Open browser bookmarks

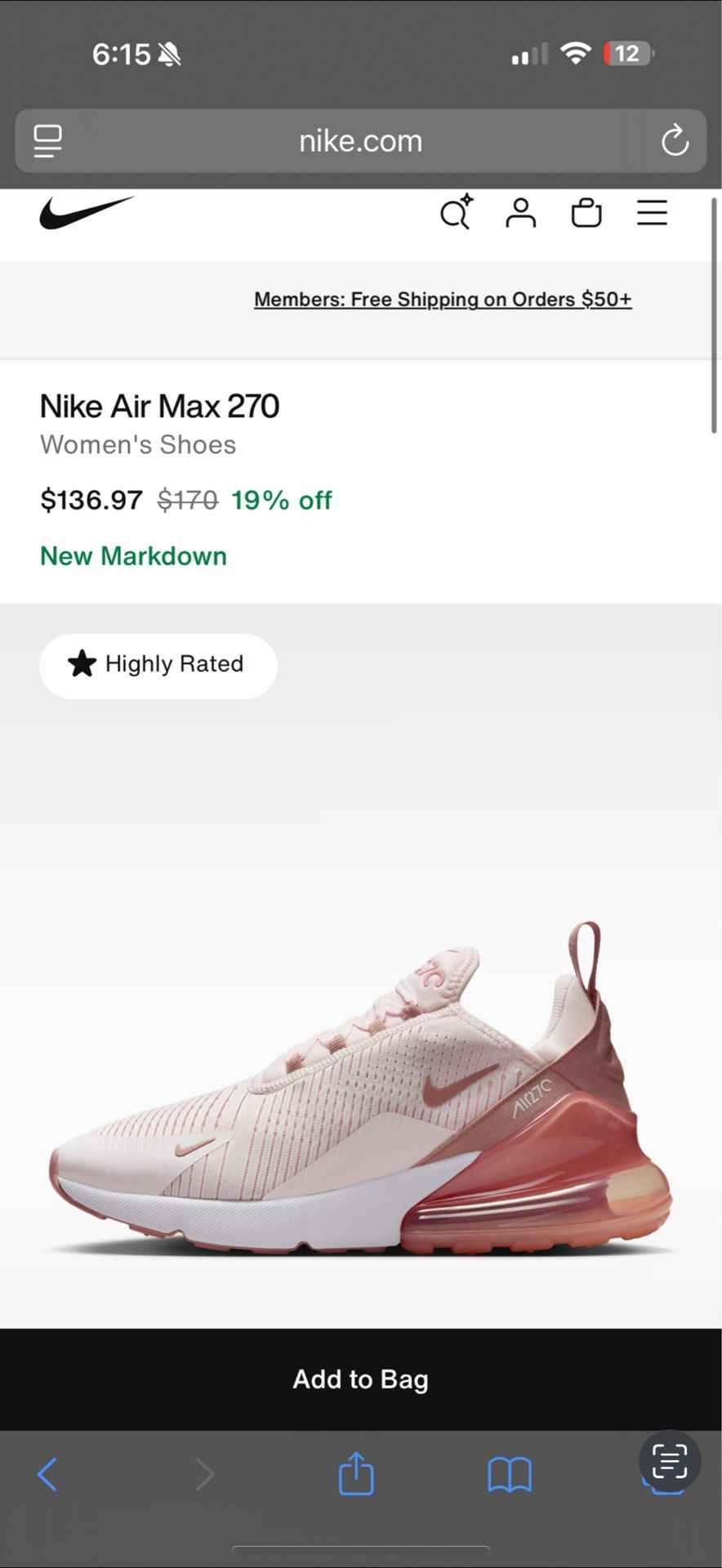click(510, 1475)
